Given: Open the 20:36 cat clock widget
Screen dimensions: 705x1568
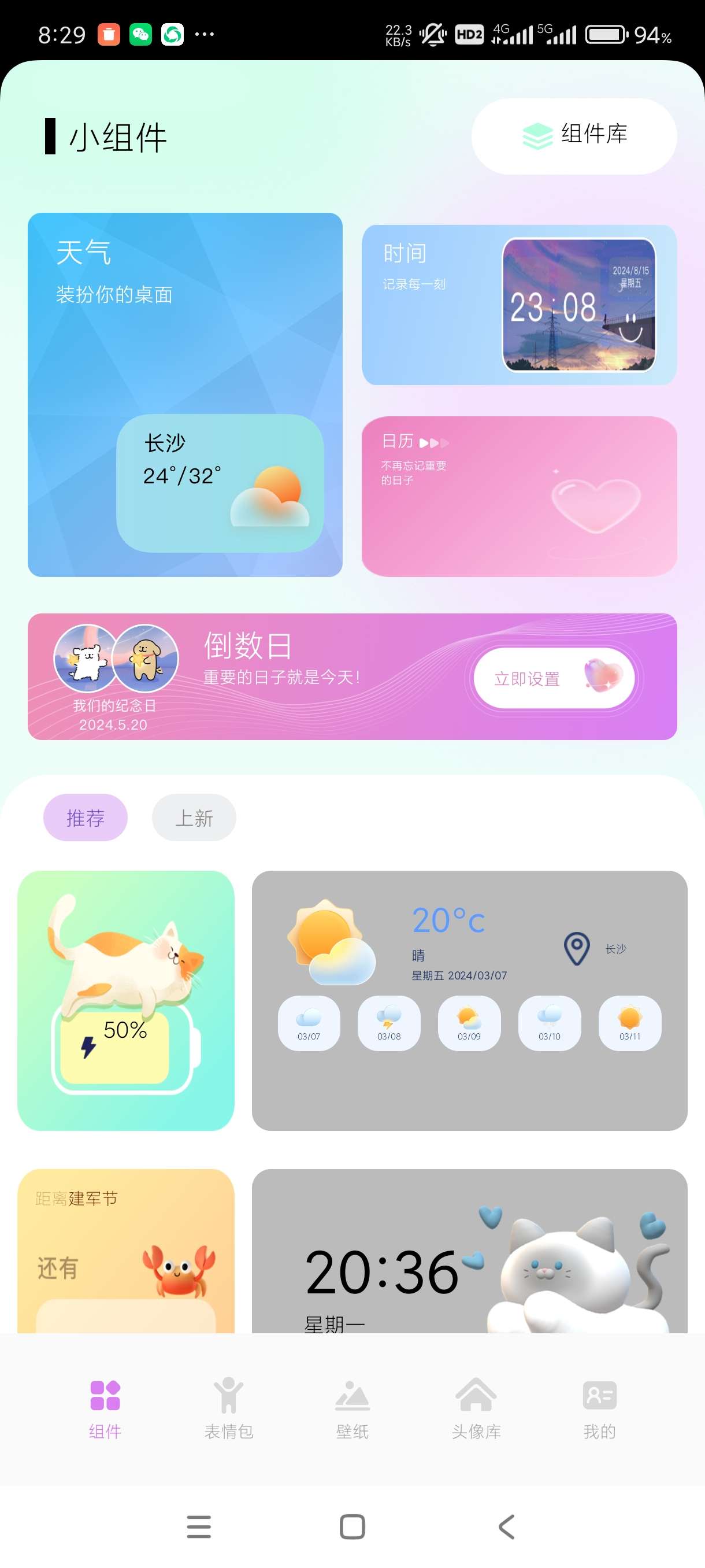Looking at the screenshot, I should coord(469,1249).
